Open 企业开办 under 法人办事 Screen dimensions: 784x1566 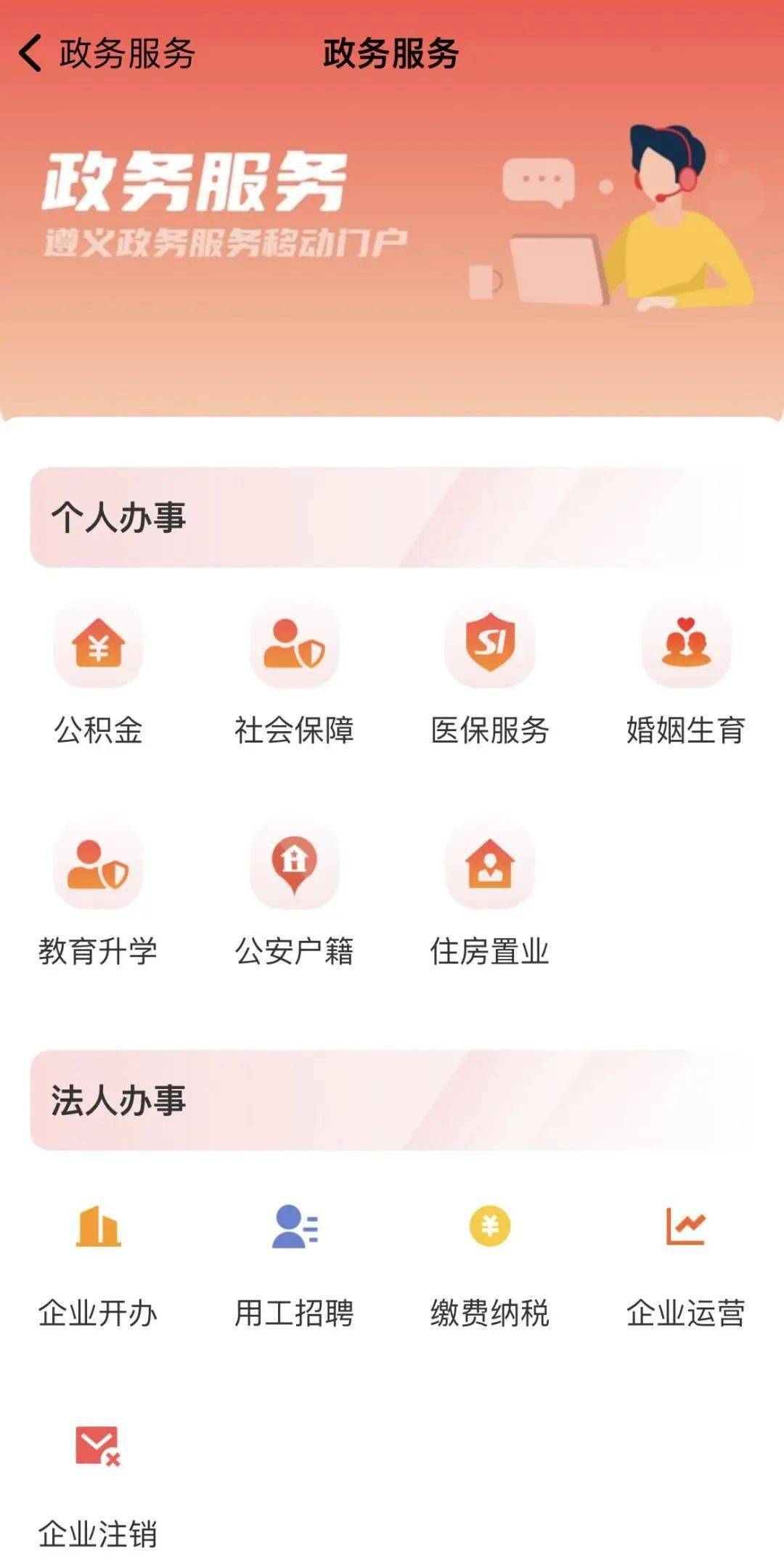pos(98,1227)
